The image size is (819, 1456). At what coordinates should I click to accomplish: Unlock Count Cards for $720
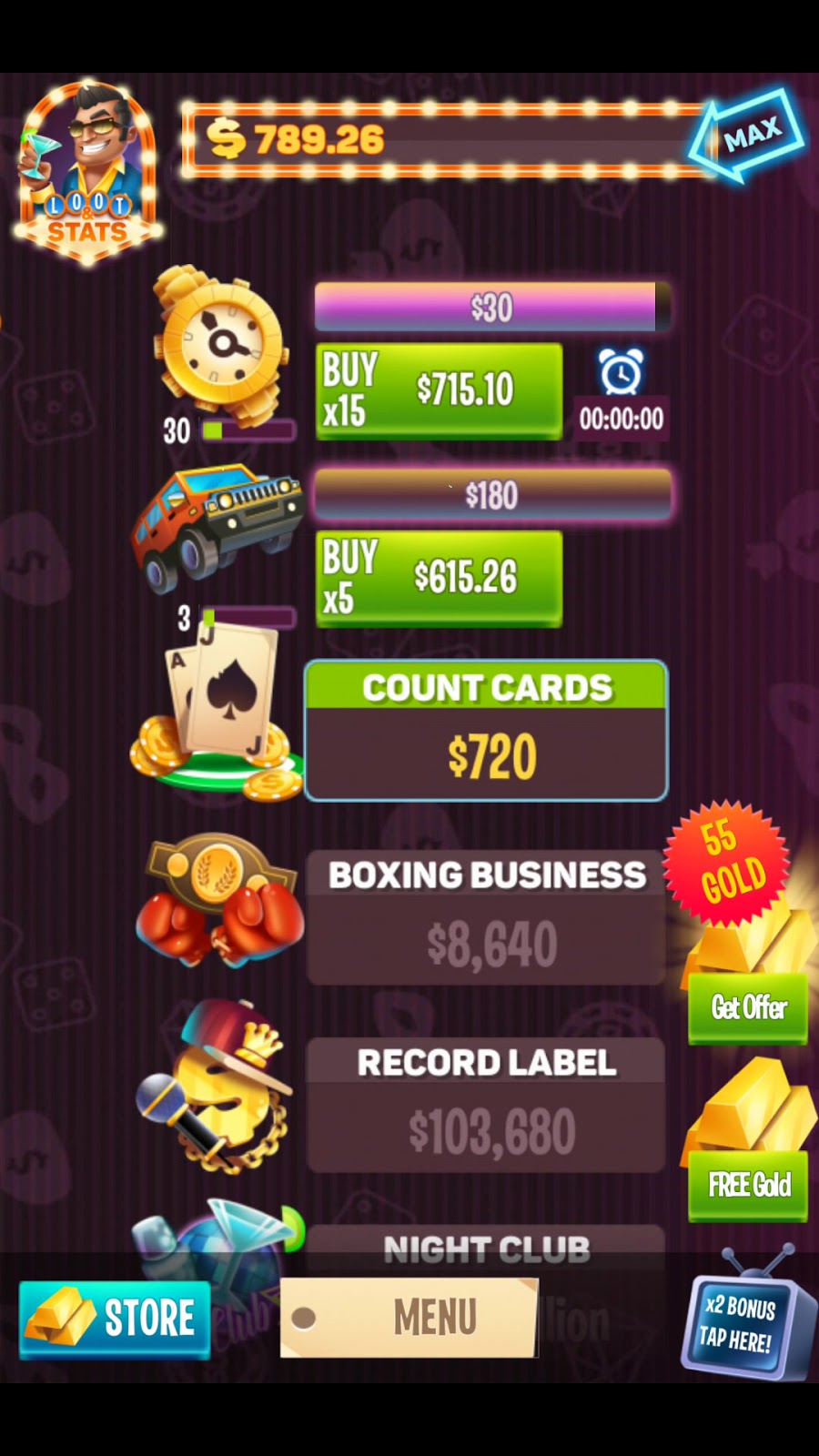pos(486,732)
